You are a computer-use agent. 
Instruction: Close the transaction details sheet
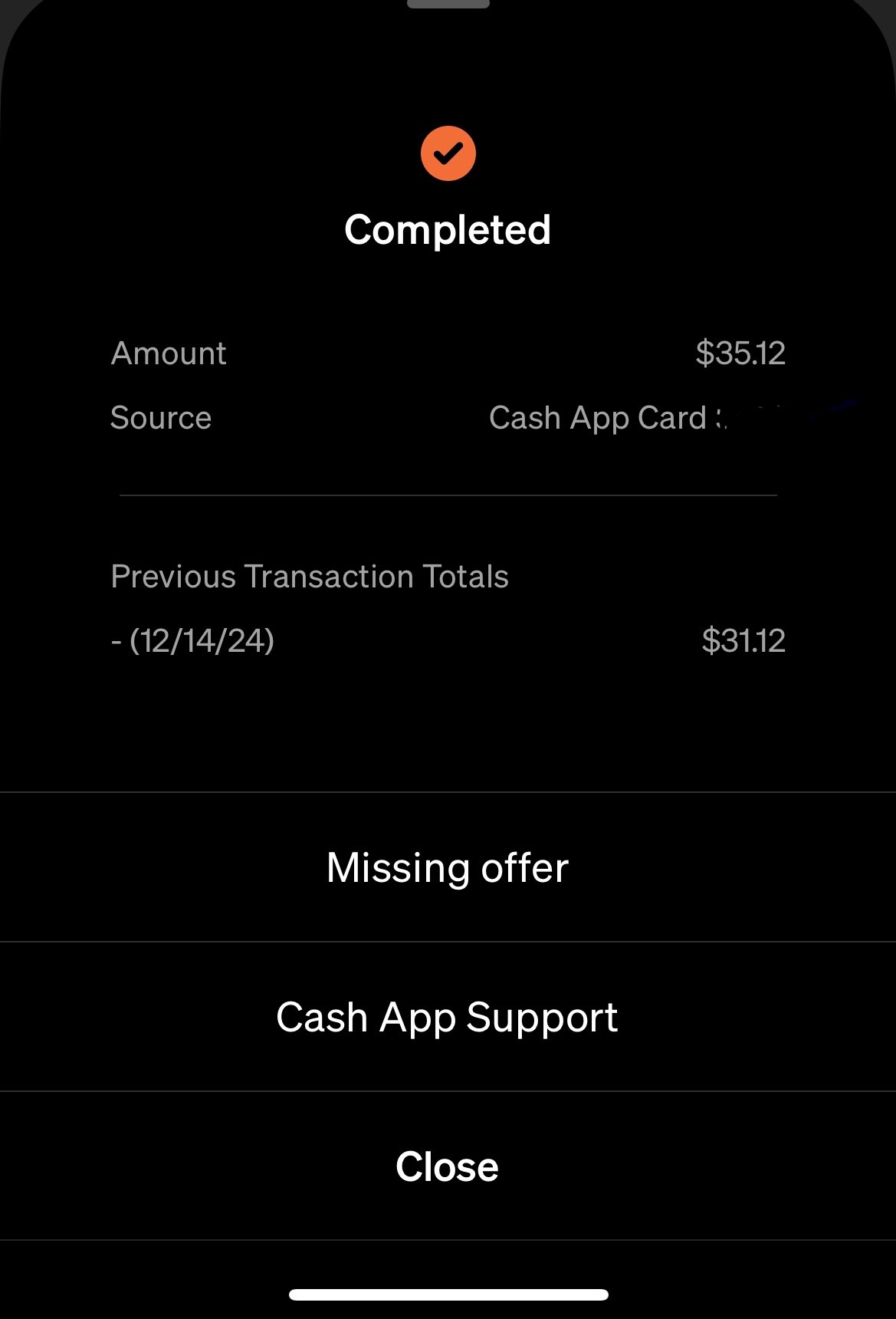pos(448,1166)
